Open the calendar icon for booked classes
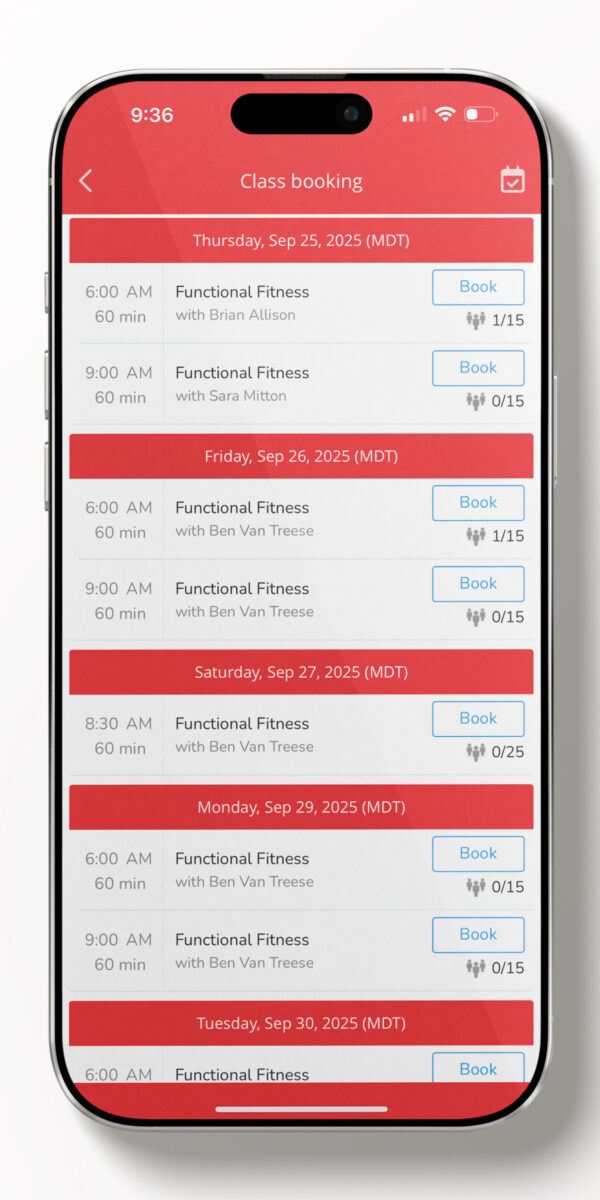The height and width of the screenshot is (1200, 600). point(512,180)
